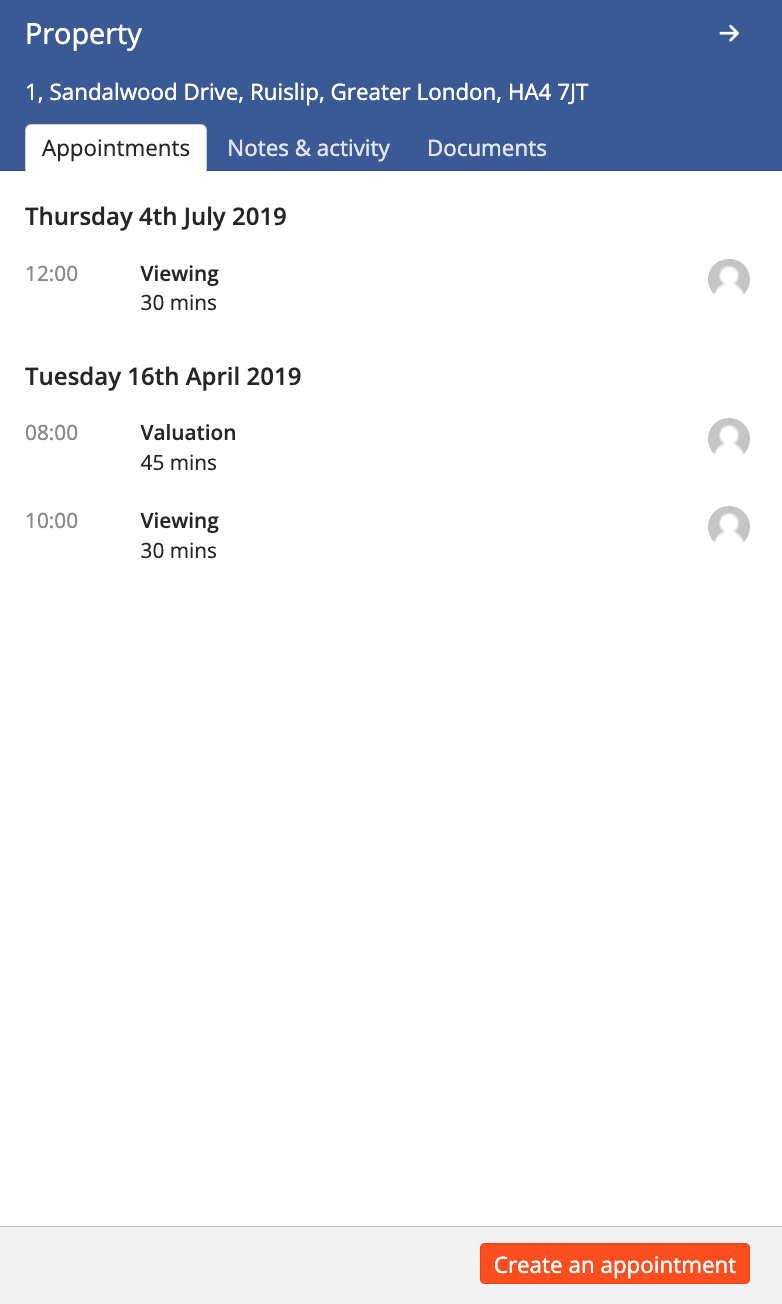Open the 10:00 Viewing on 16th April
Screen dimensions: 782x1304
(391, 535)
